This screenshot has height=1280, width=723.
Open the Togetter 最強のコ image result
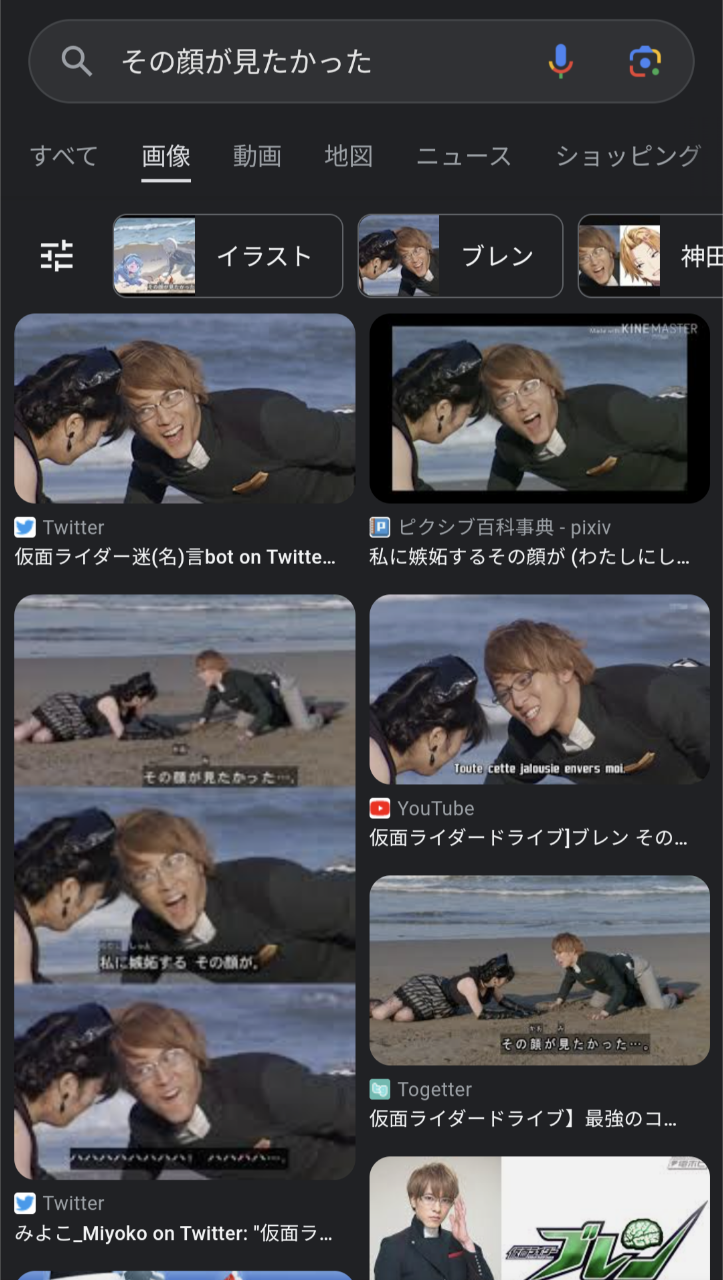coord(539,970)
